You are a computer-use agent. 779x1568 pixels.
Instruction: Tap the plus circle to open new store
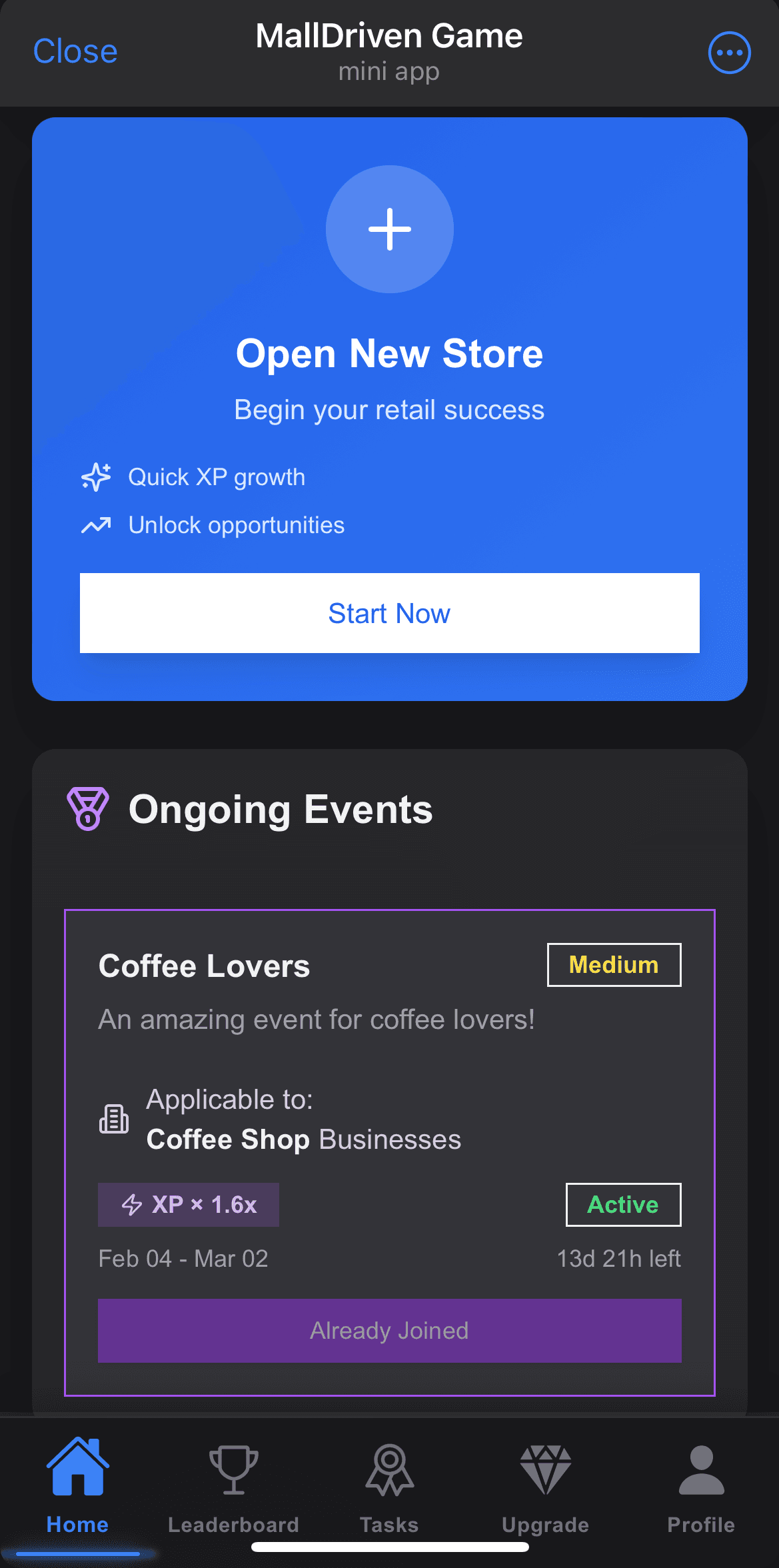point(389,229)
